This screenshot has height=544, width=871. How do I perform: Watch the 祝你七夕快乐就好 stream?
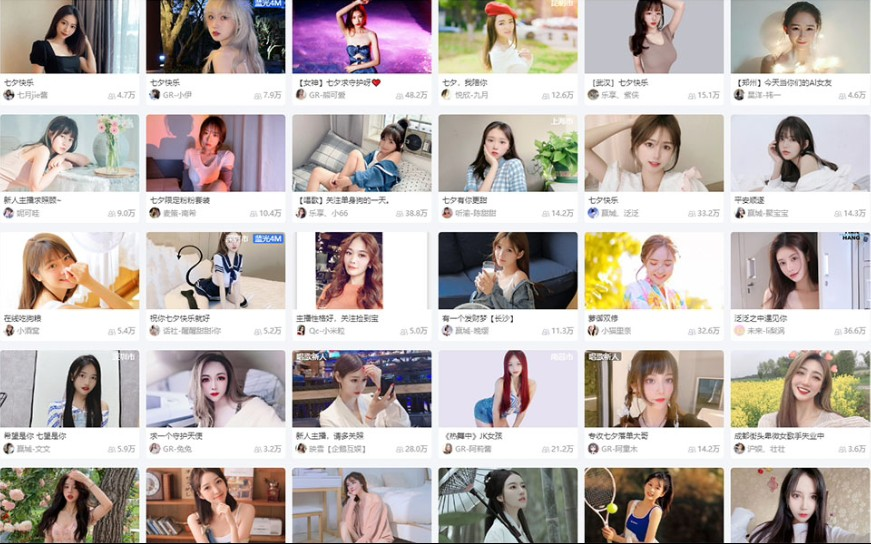point(215,270)
